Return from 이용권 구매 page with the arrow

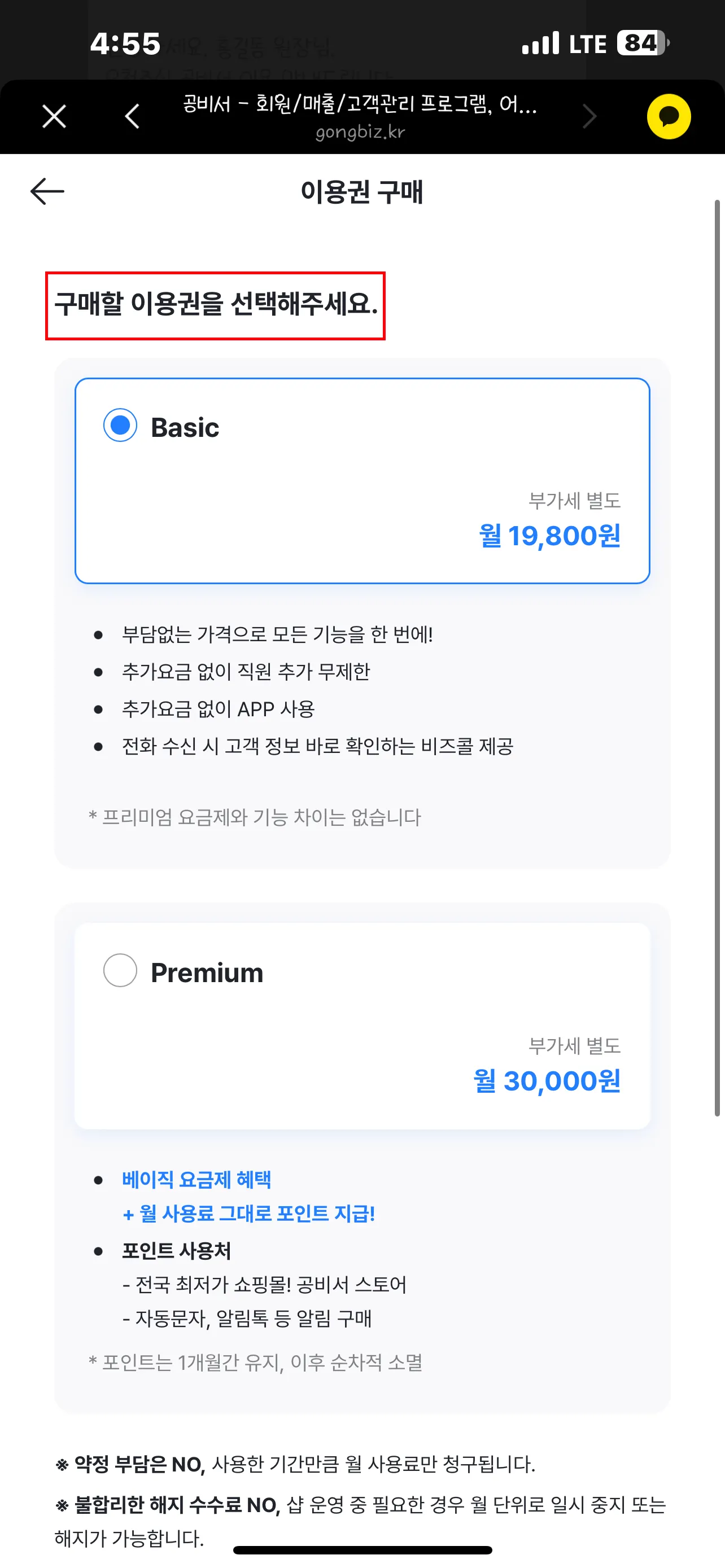tap(47, 192)
